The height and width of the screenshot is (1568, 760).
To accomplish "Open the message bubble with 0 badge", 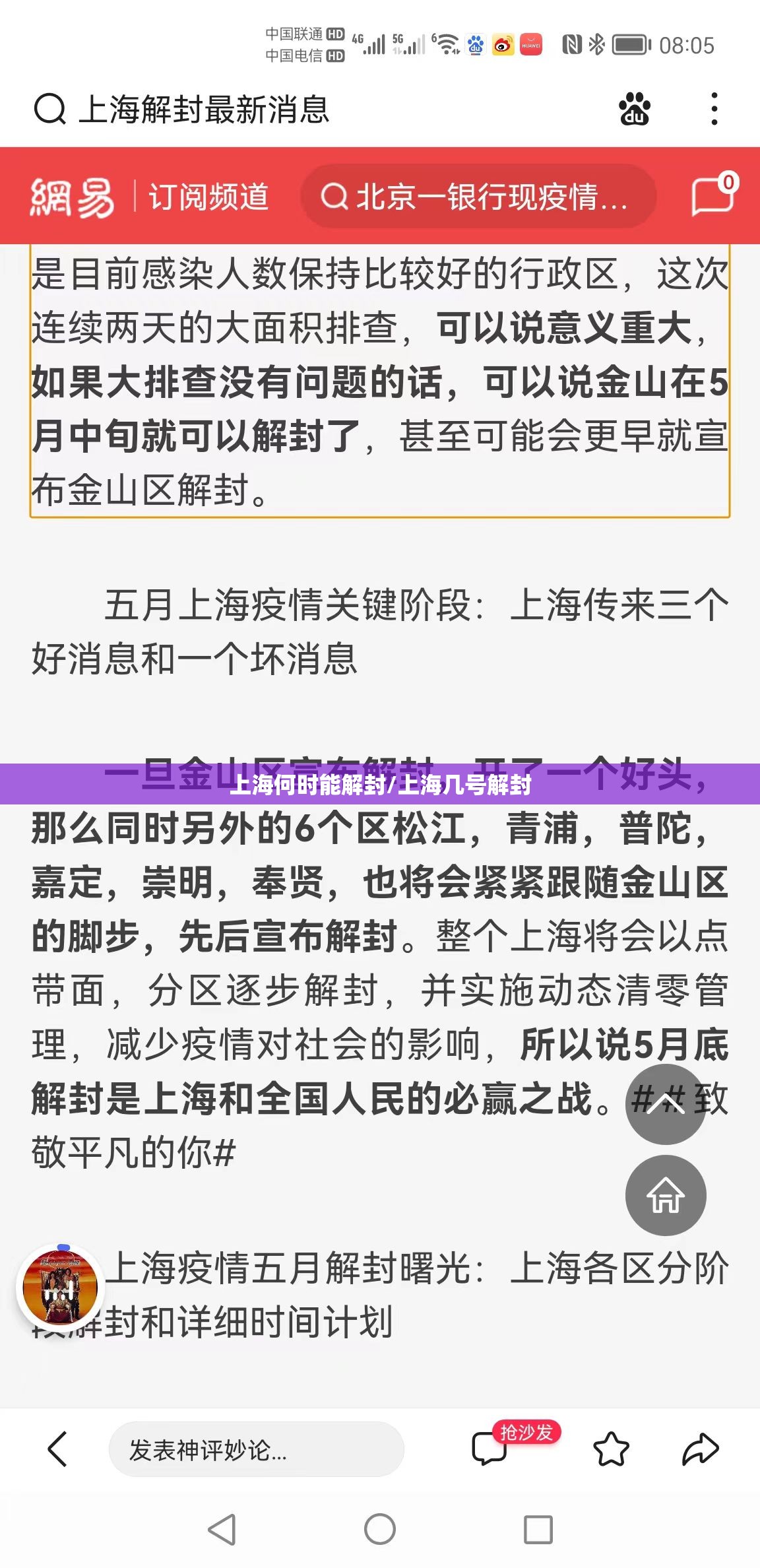I will (713, 196).
